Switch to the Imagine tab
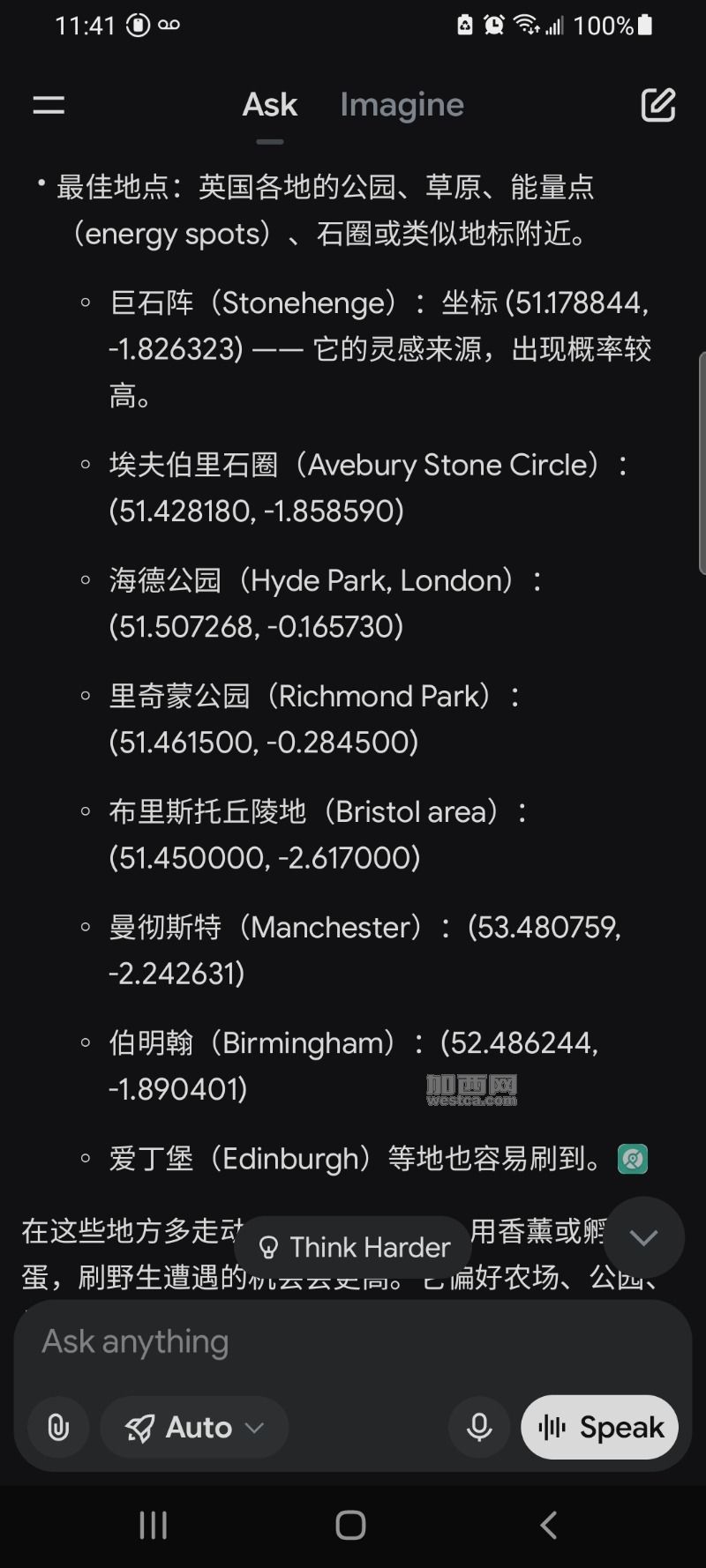 point(402,105)
